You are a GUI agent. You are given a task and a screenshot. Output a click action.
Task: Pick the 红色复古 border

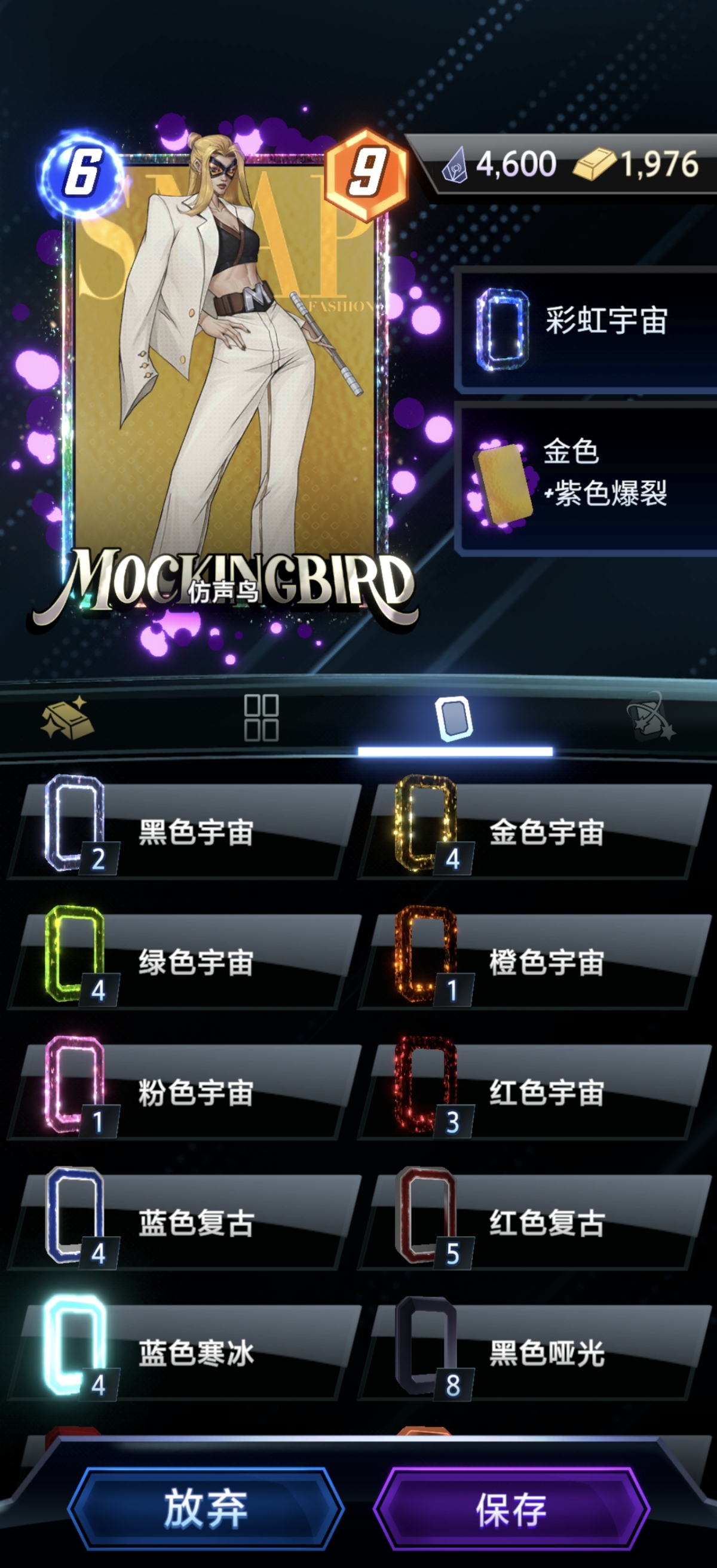pos(534,1222)
